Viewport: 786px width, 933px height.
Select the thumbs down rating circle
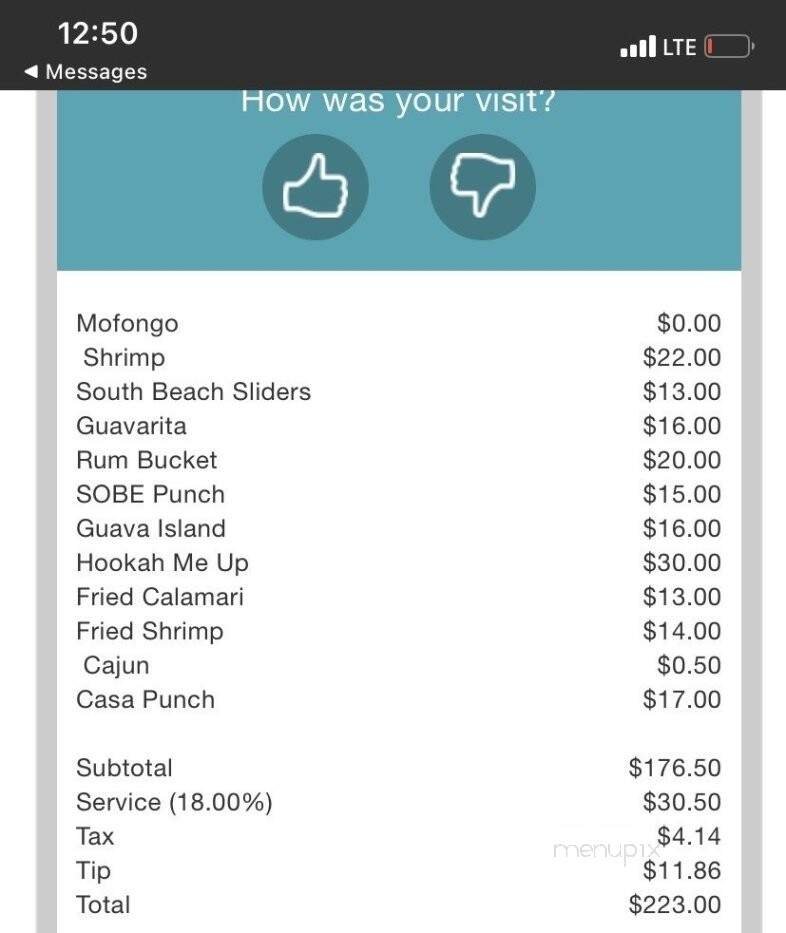coord(483,187)
